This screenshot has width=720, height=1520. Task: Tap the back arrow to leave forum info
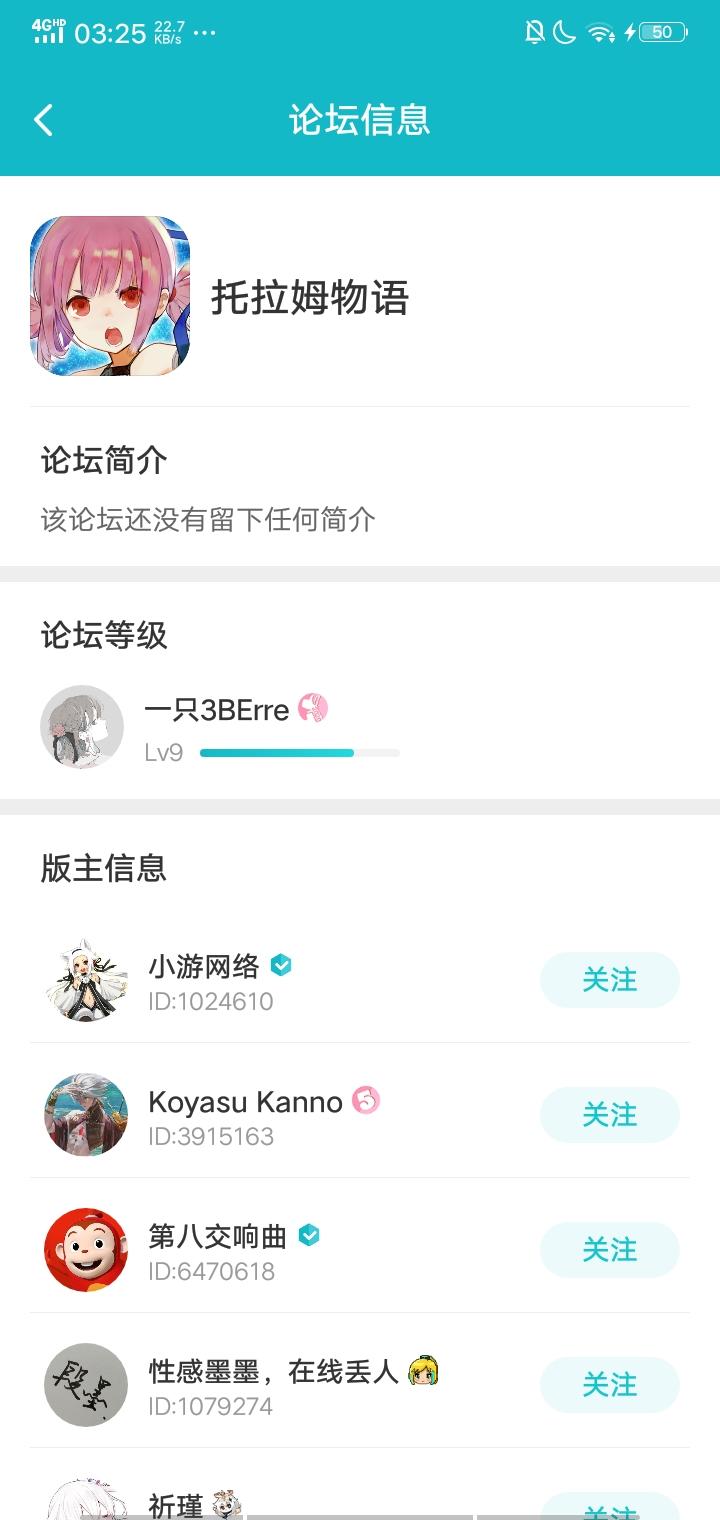coord(42,118)
